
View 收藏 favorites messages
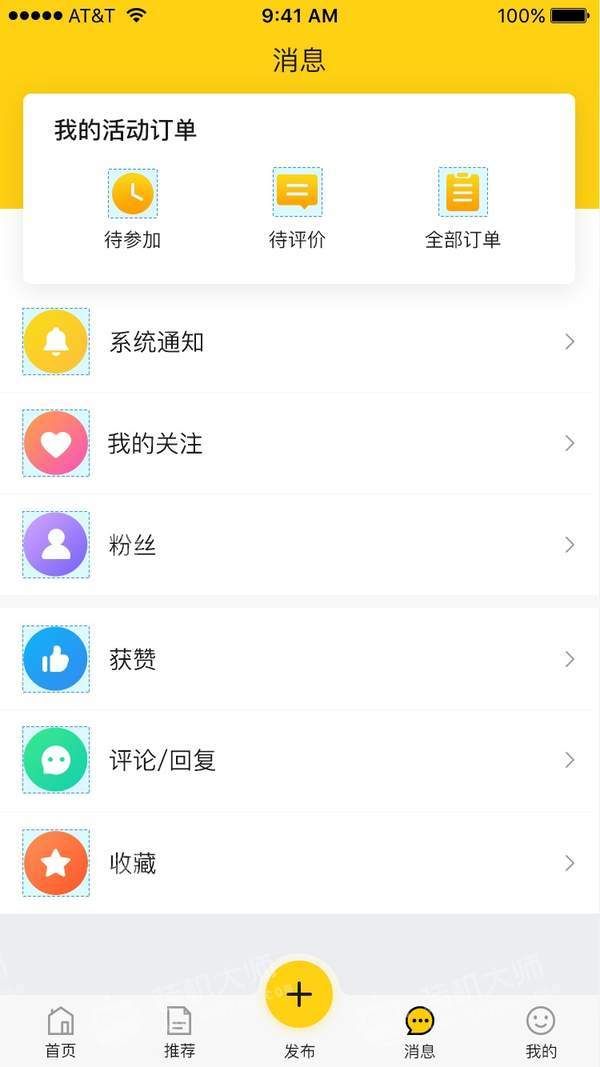(x=300, y=863)
